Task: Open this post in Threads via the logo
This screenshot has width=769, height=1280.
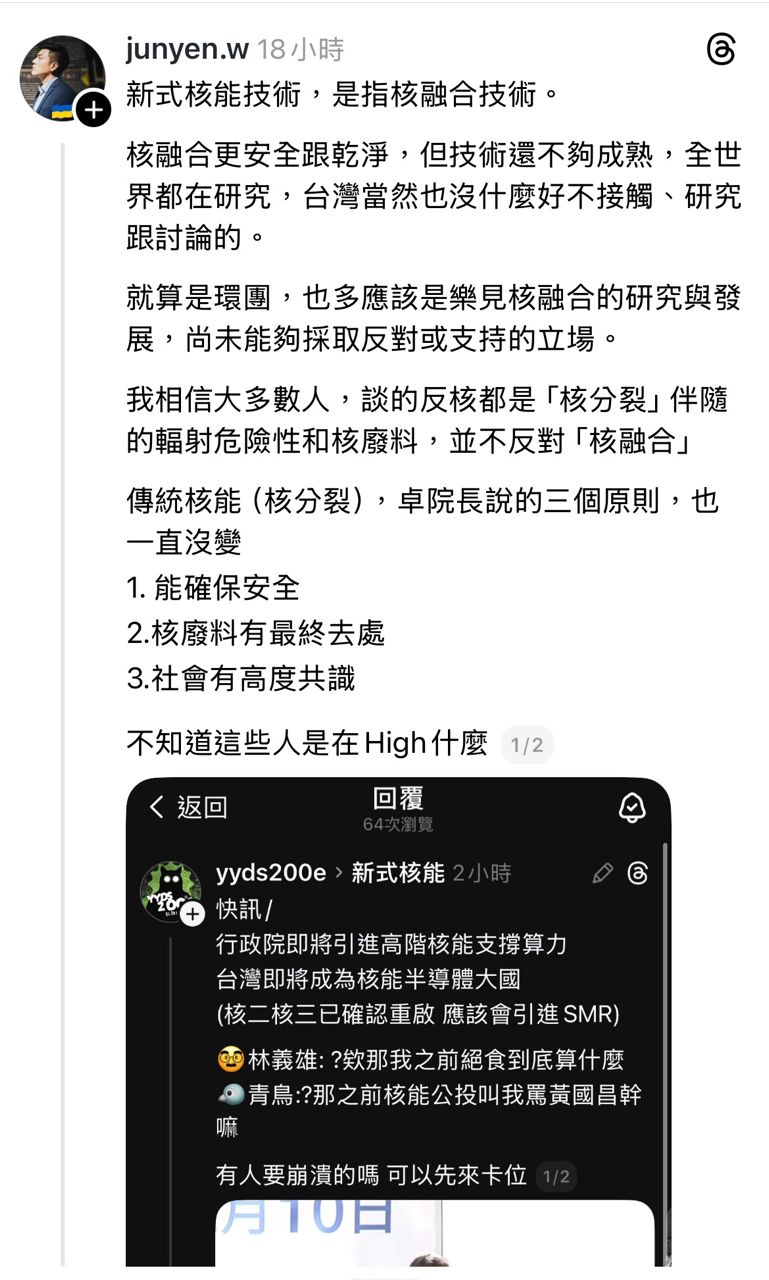Action: 721,49
